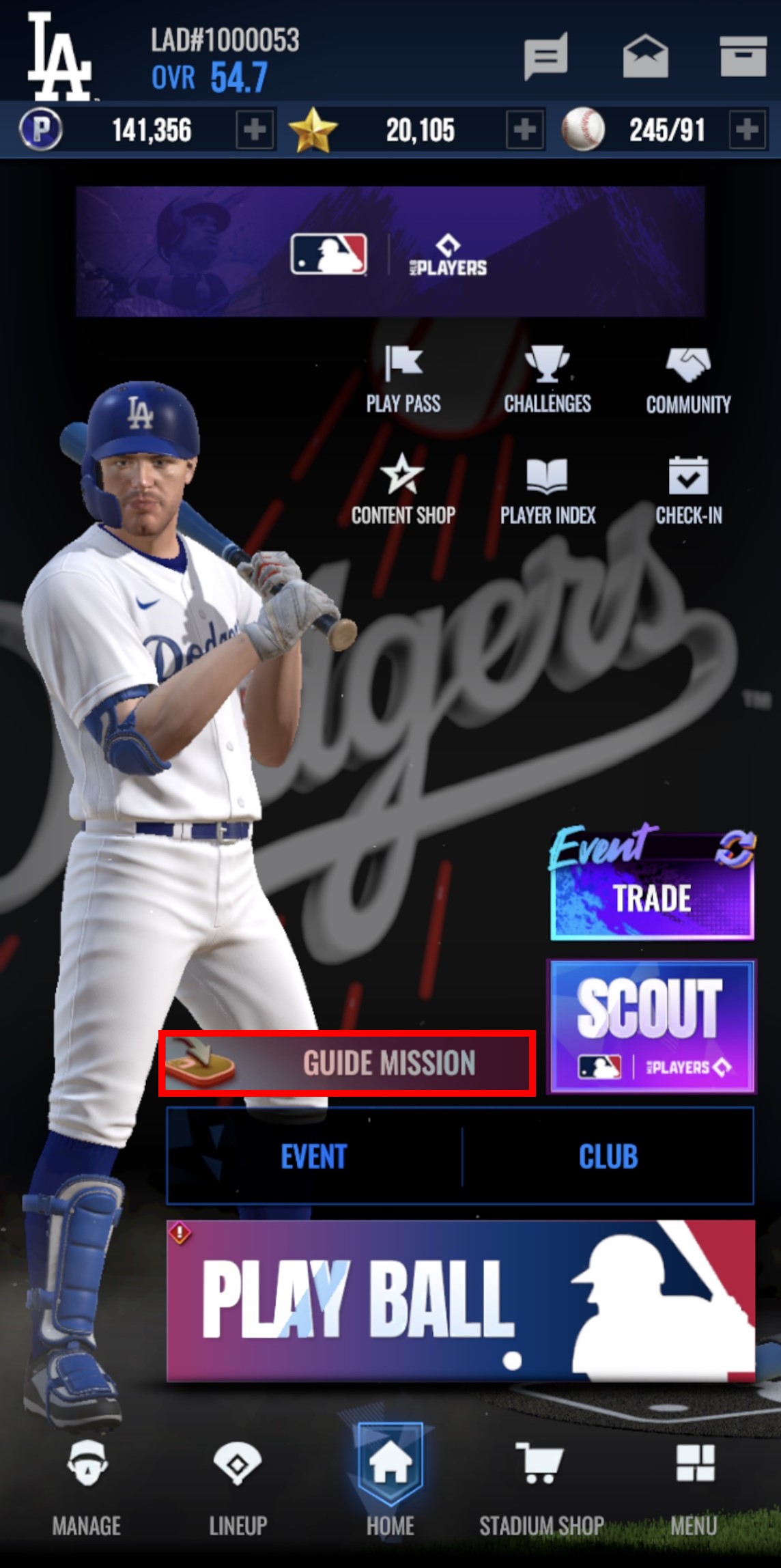This screenshot has height=1568, width=781.
Task: Select the Event button
Action: click(314, 1156)
